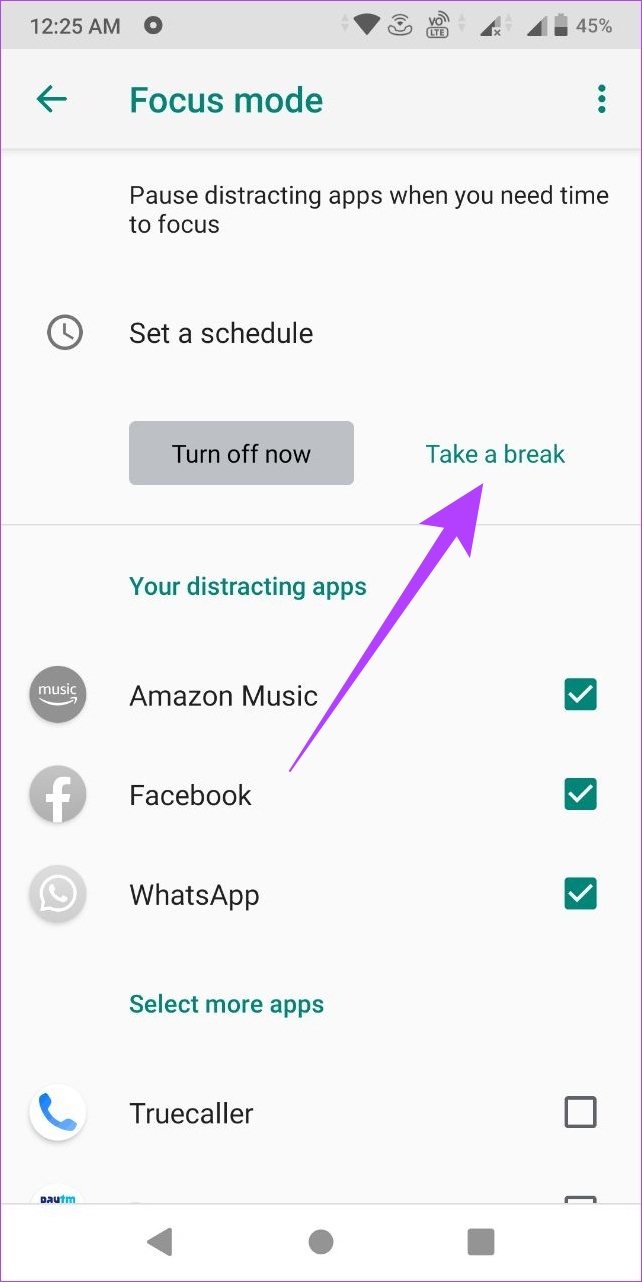Uncheck the WhatsApp checkbox
The width and height of the screenshot is (642, 1282).
point(580,893)
